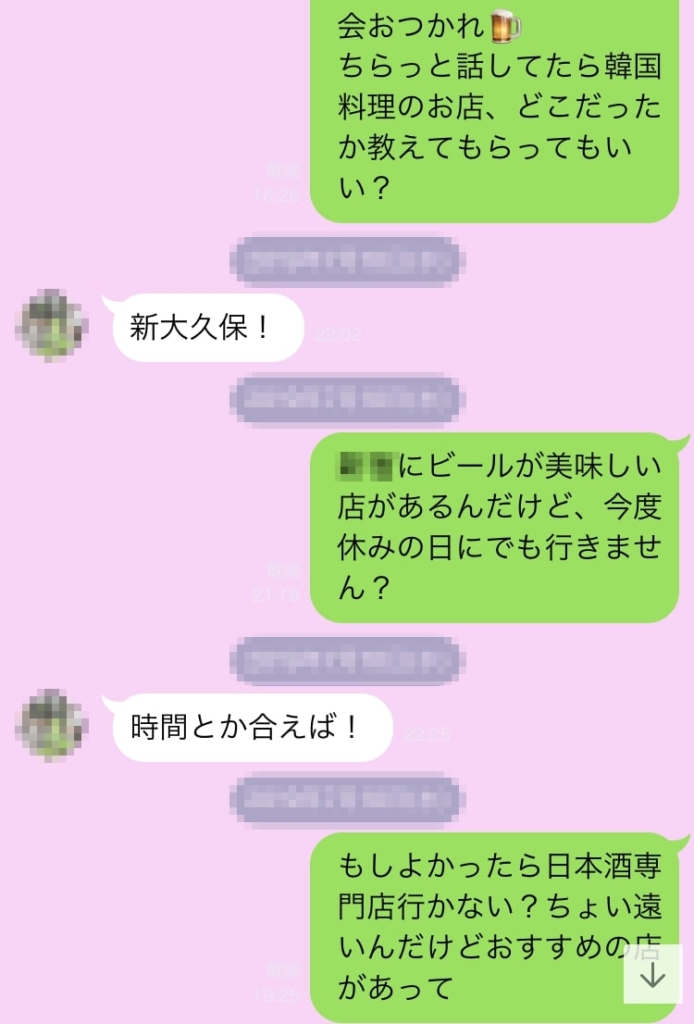694x1024 pixels.
Task: Jump to latest messages with down arrow
Action: 652,974
